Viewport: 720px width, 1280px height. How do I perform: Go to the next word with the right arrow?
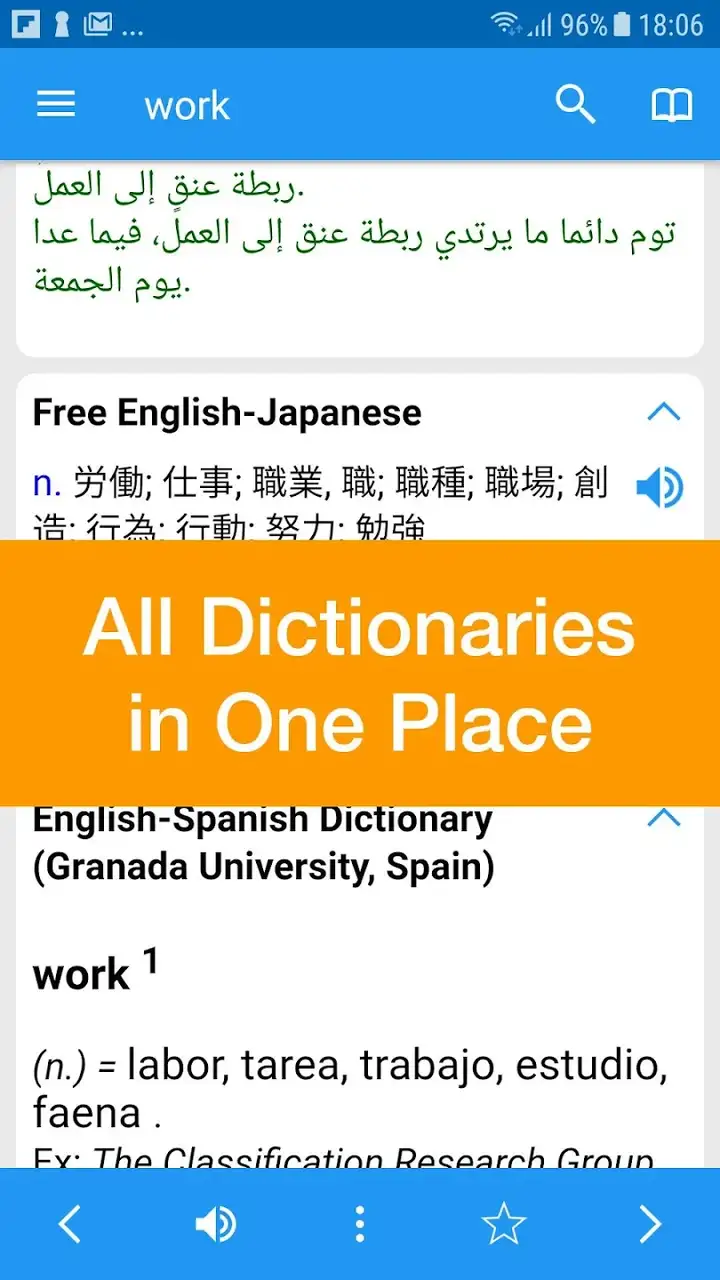pos(650,1224)
